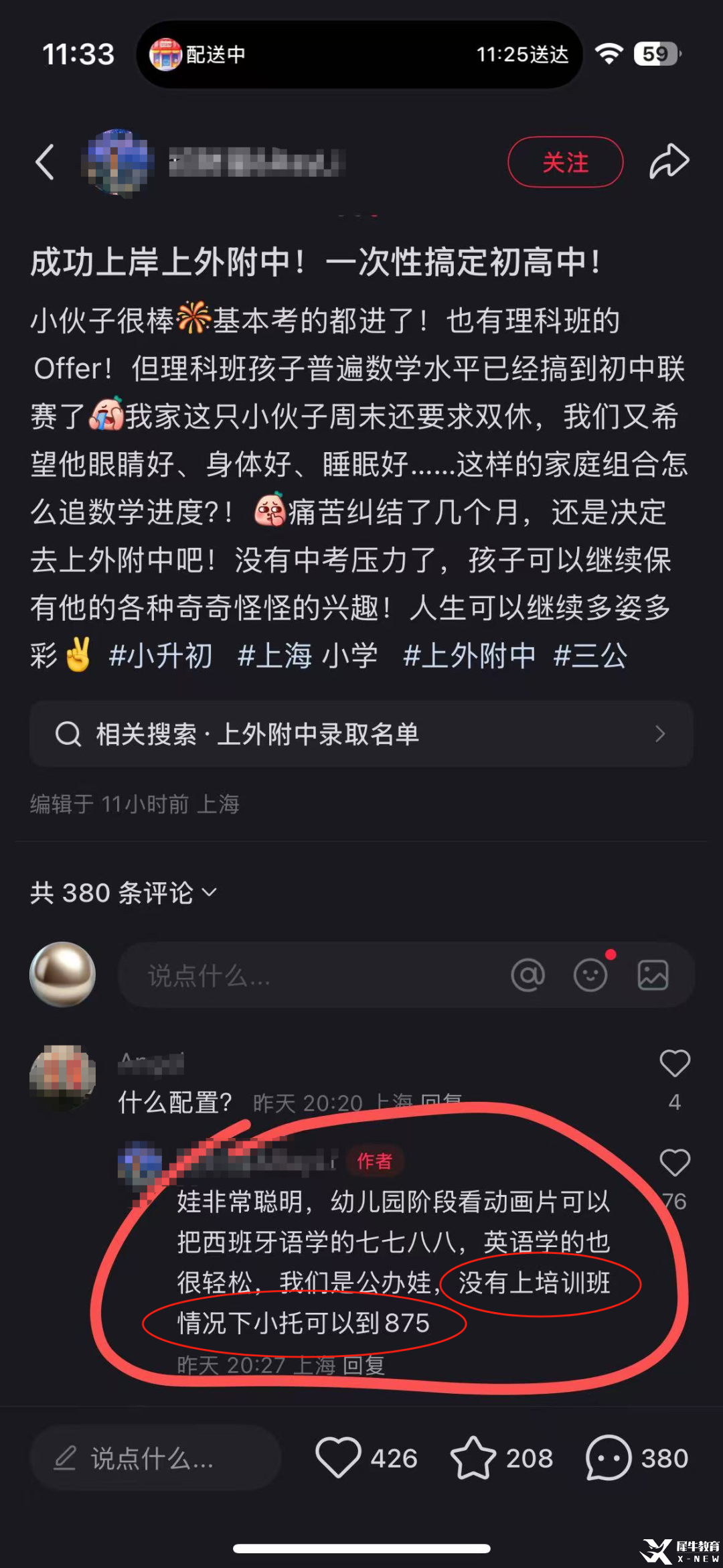Follow the author with 关注 button
723x1568 pixels.
(x=565, y=162)
